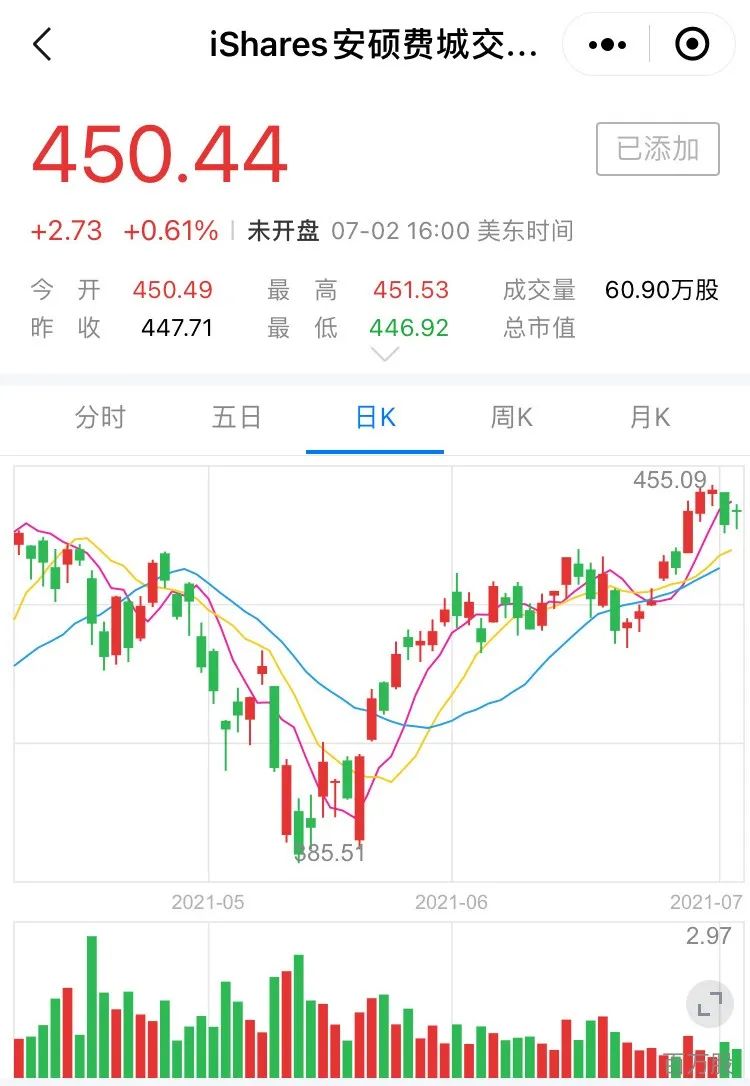
Task: Select the 日K chart tab
Action: [375, 417]
